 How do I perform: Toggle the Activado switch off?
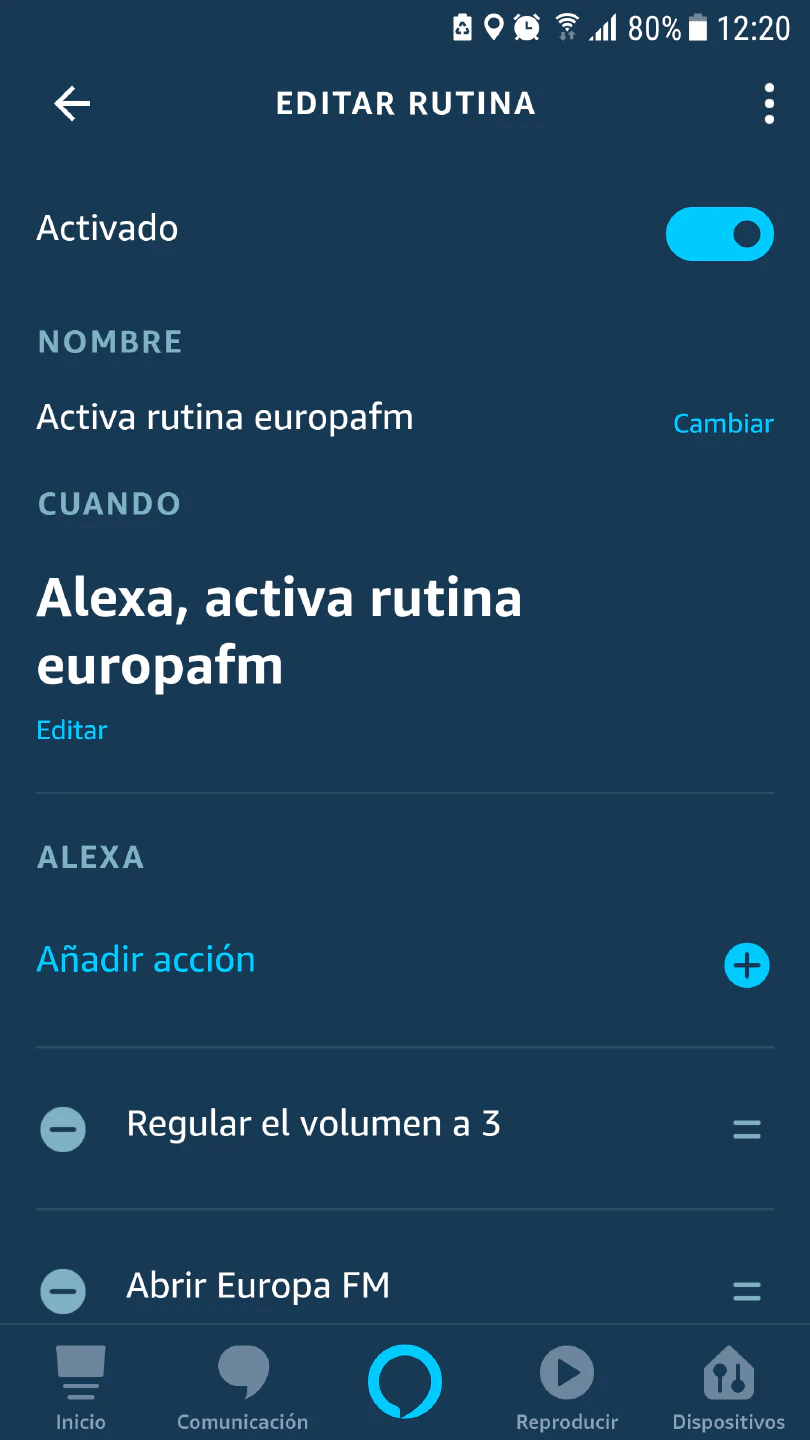(719, 234)
